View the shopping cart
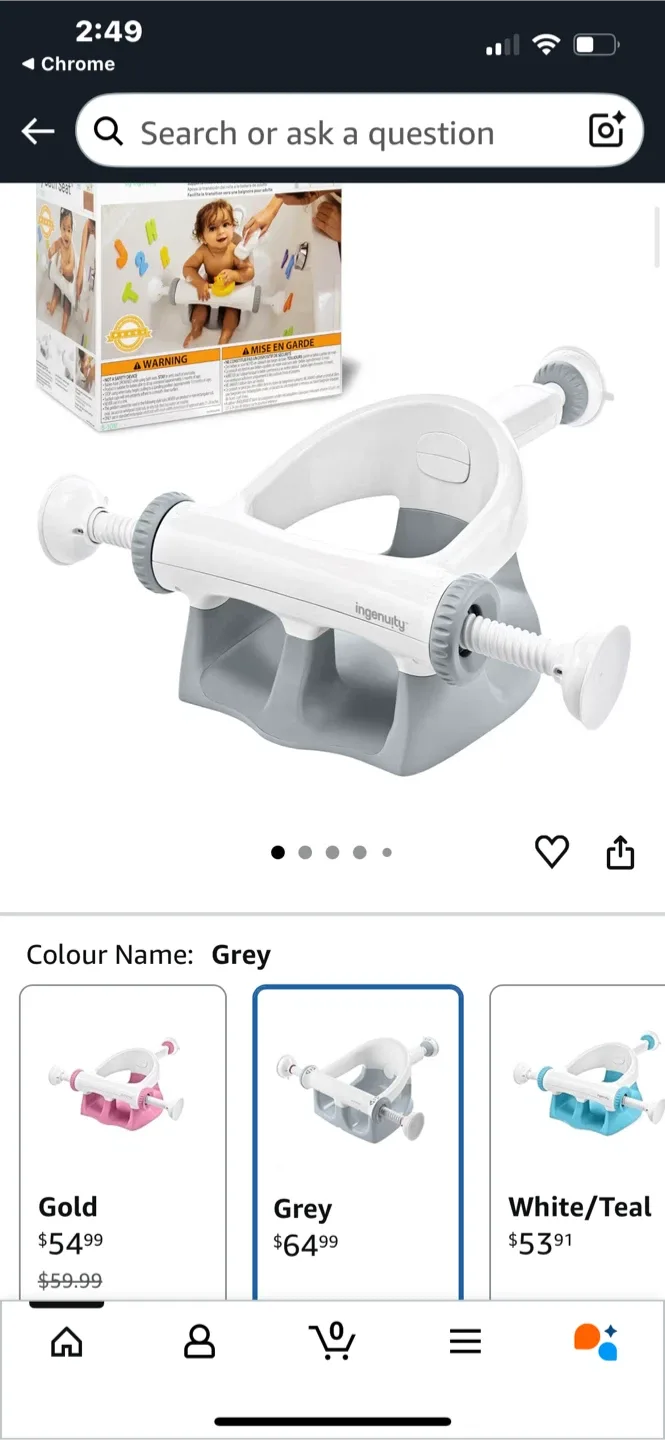Image resolution: width=665 pixels, height=1440 pixels. (x=333, y=1340)
